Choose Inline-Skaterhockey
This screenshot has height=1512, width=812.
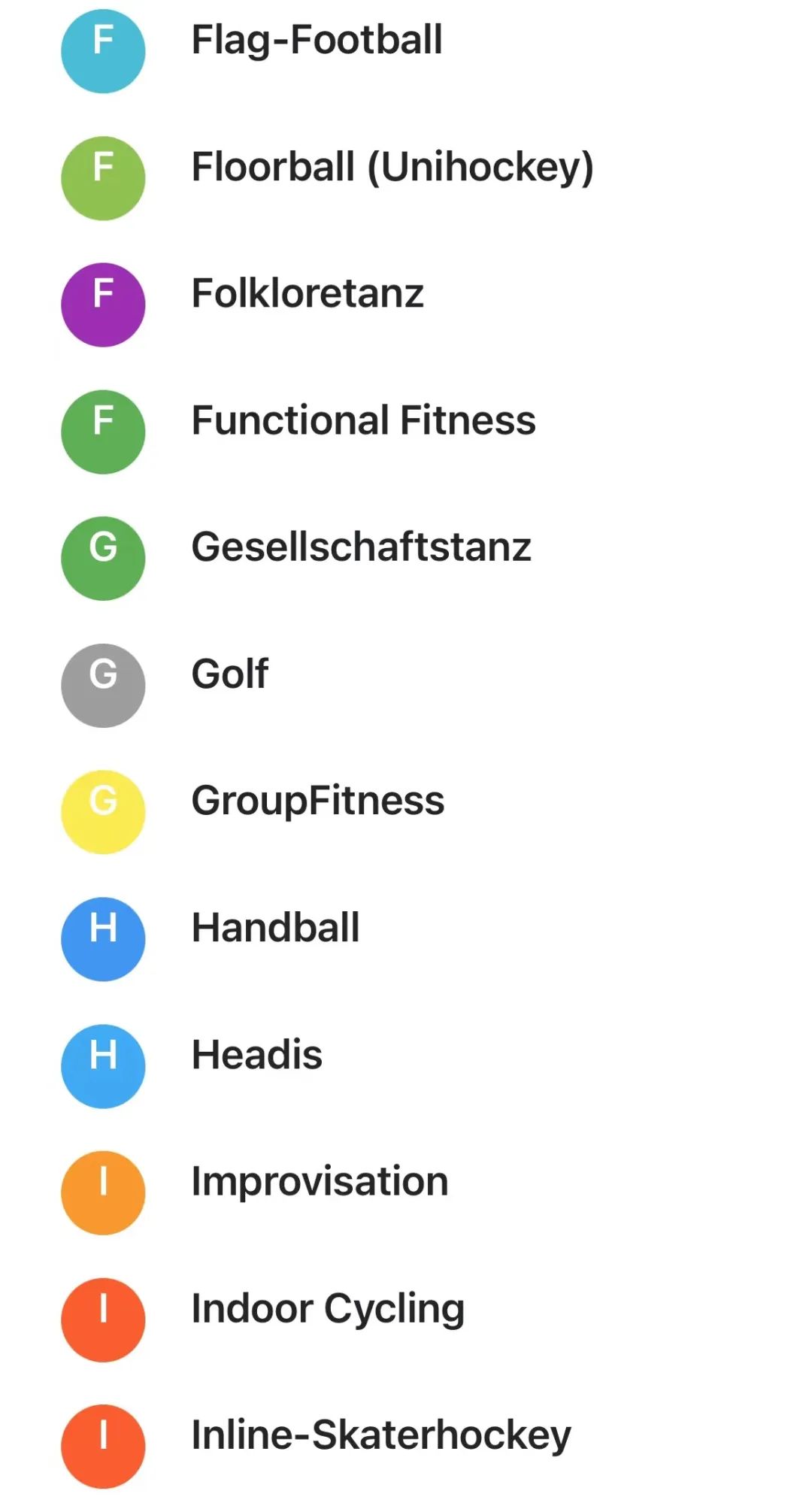point(380,1435)
